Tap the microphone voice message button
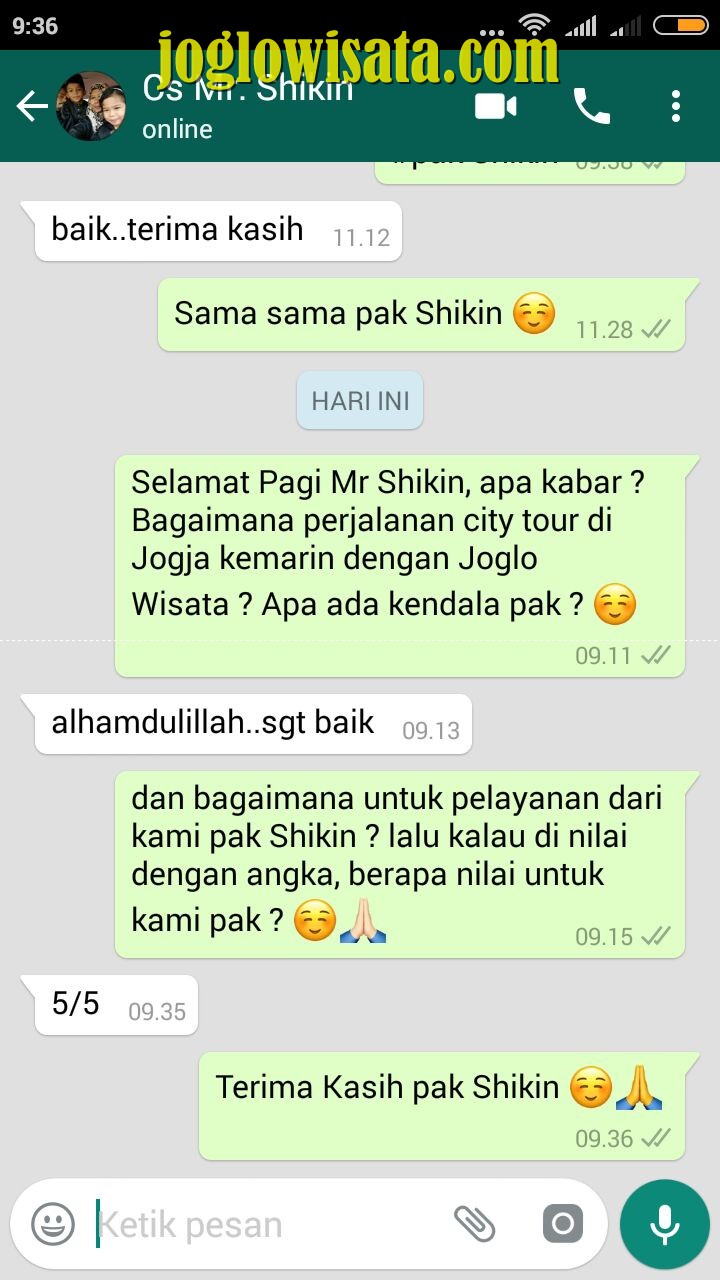The image size is (720, 1280). [x=664, y=1224]
